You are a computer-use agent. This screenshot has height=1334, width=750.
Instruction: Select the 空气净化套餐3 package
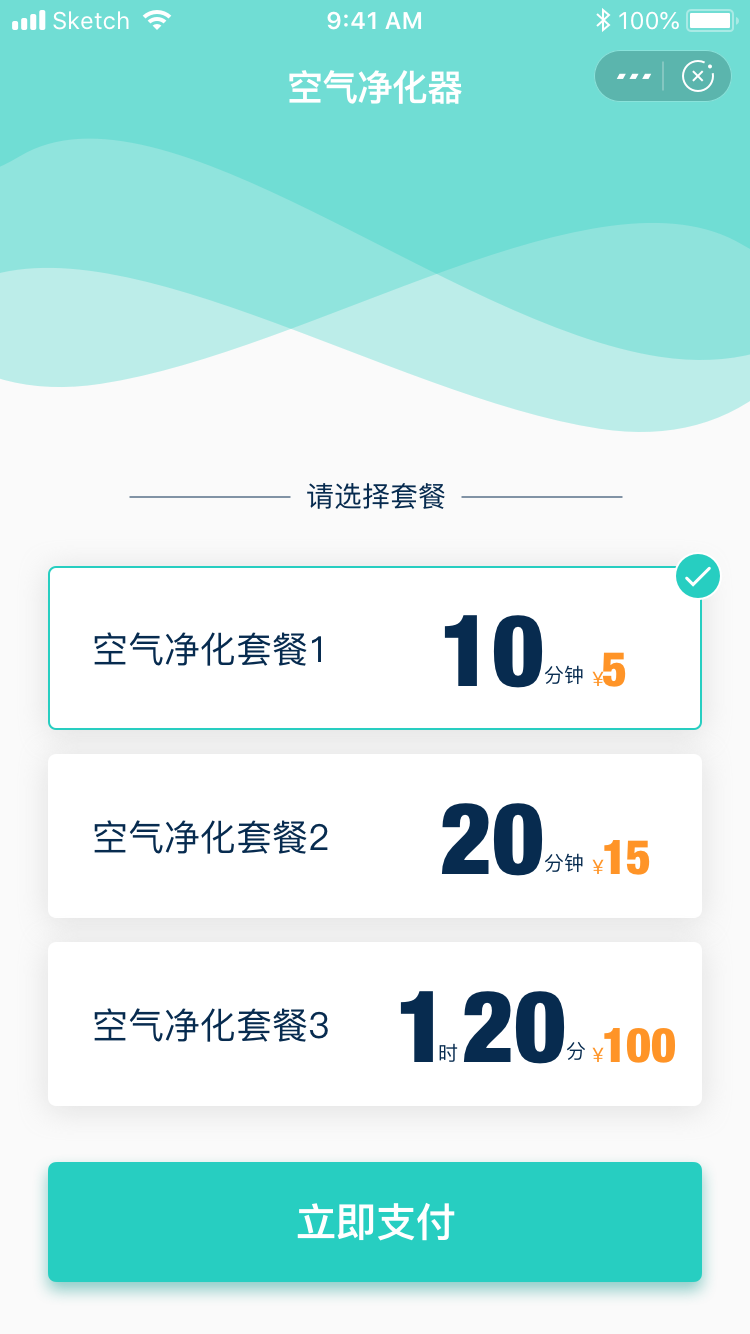[x=375, y=1024]
